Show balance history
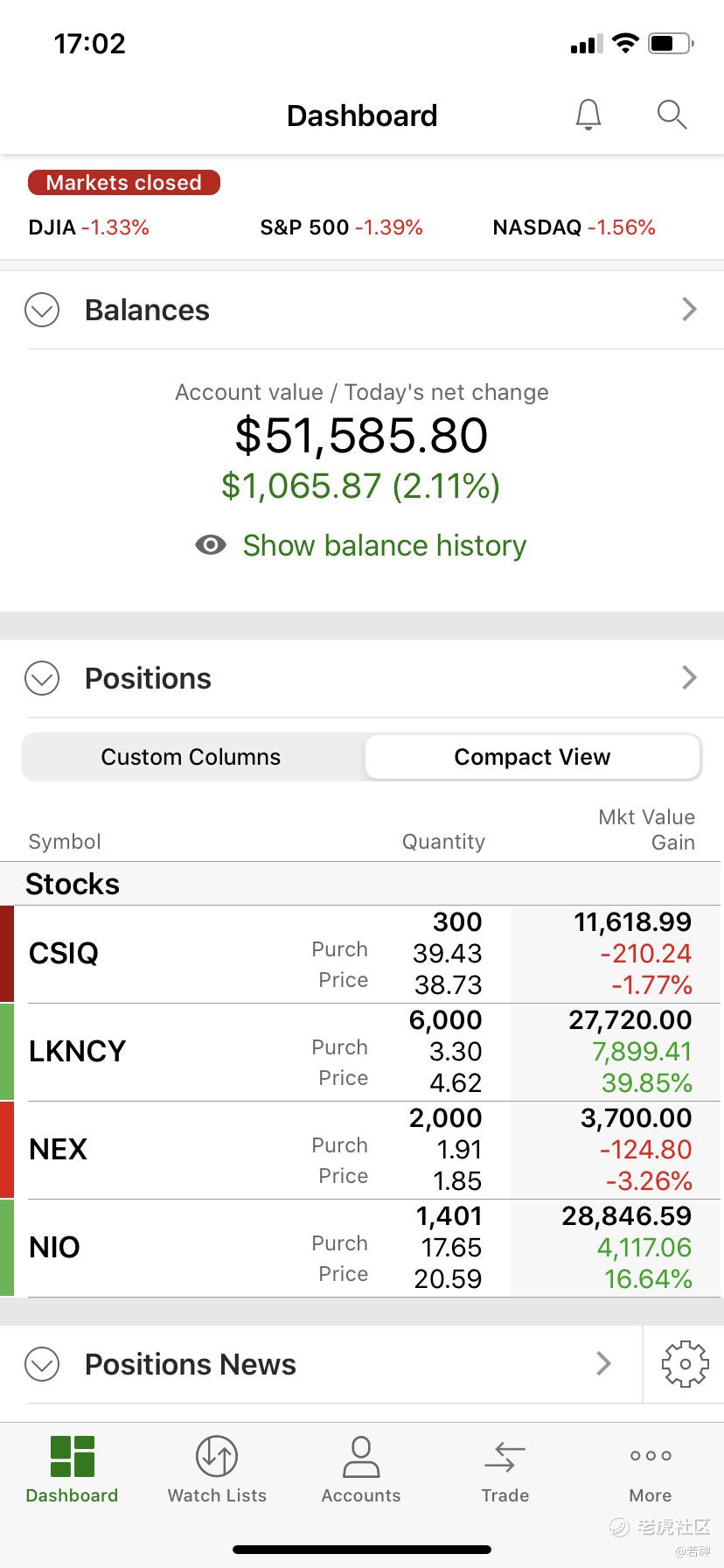724x1568 pixels. coord(361,545)
